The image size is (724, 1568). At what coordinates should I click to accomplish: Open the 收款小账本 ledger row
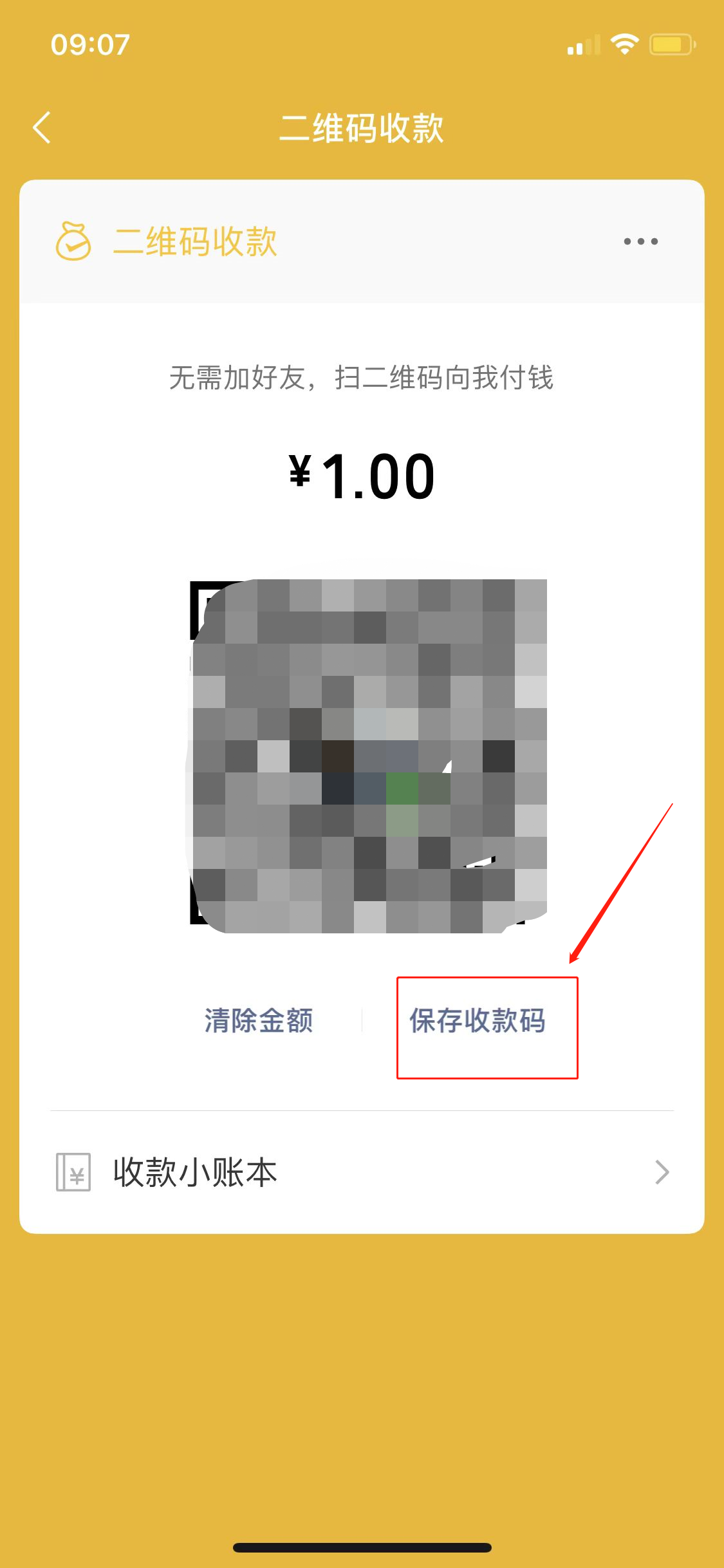tap(362, 1172)
